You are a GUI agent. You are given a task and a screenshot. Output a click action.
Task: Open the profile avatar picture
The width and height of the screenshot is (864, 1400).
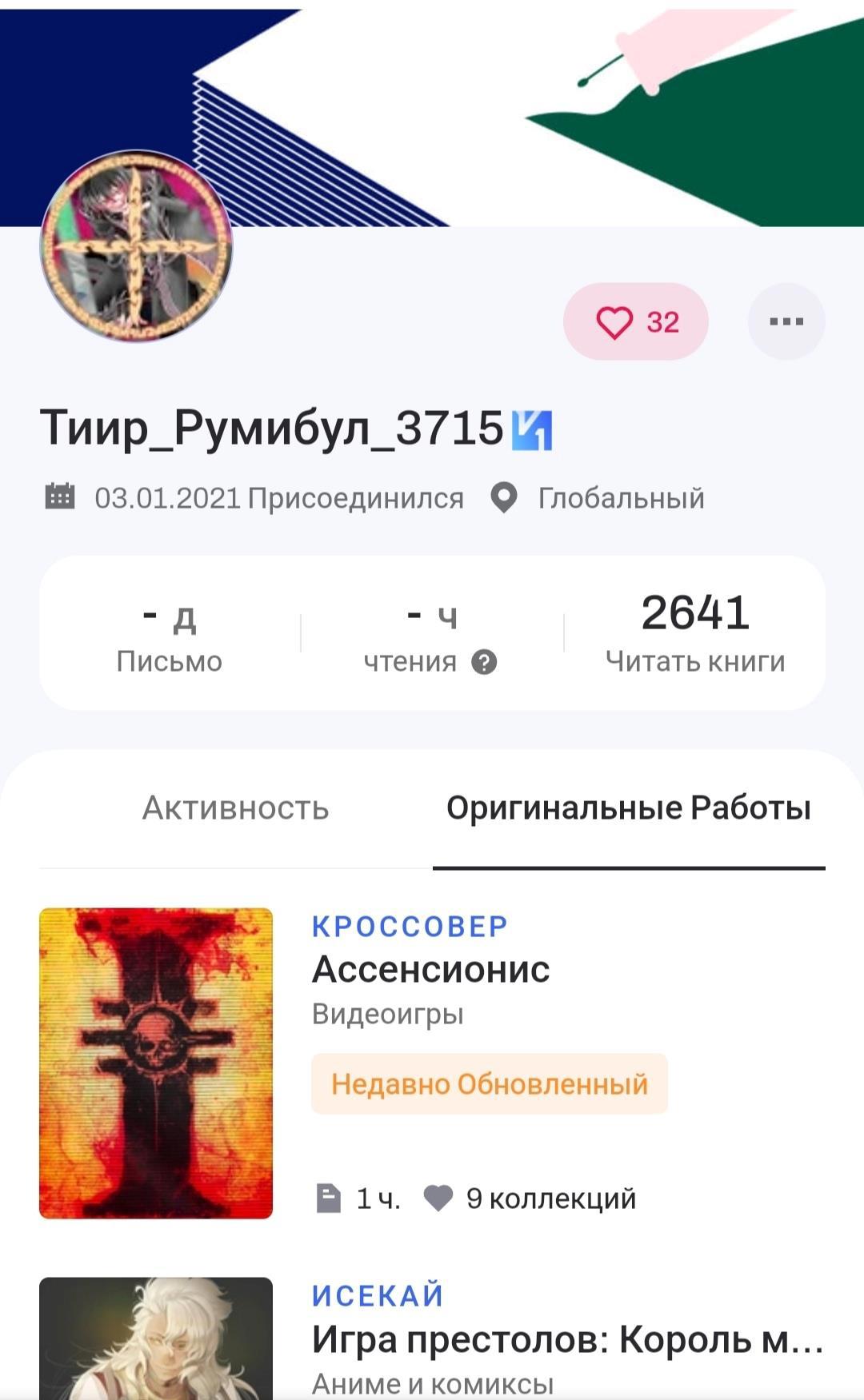tap(136, 247)
